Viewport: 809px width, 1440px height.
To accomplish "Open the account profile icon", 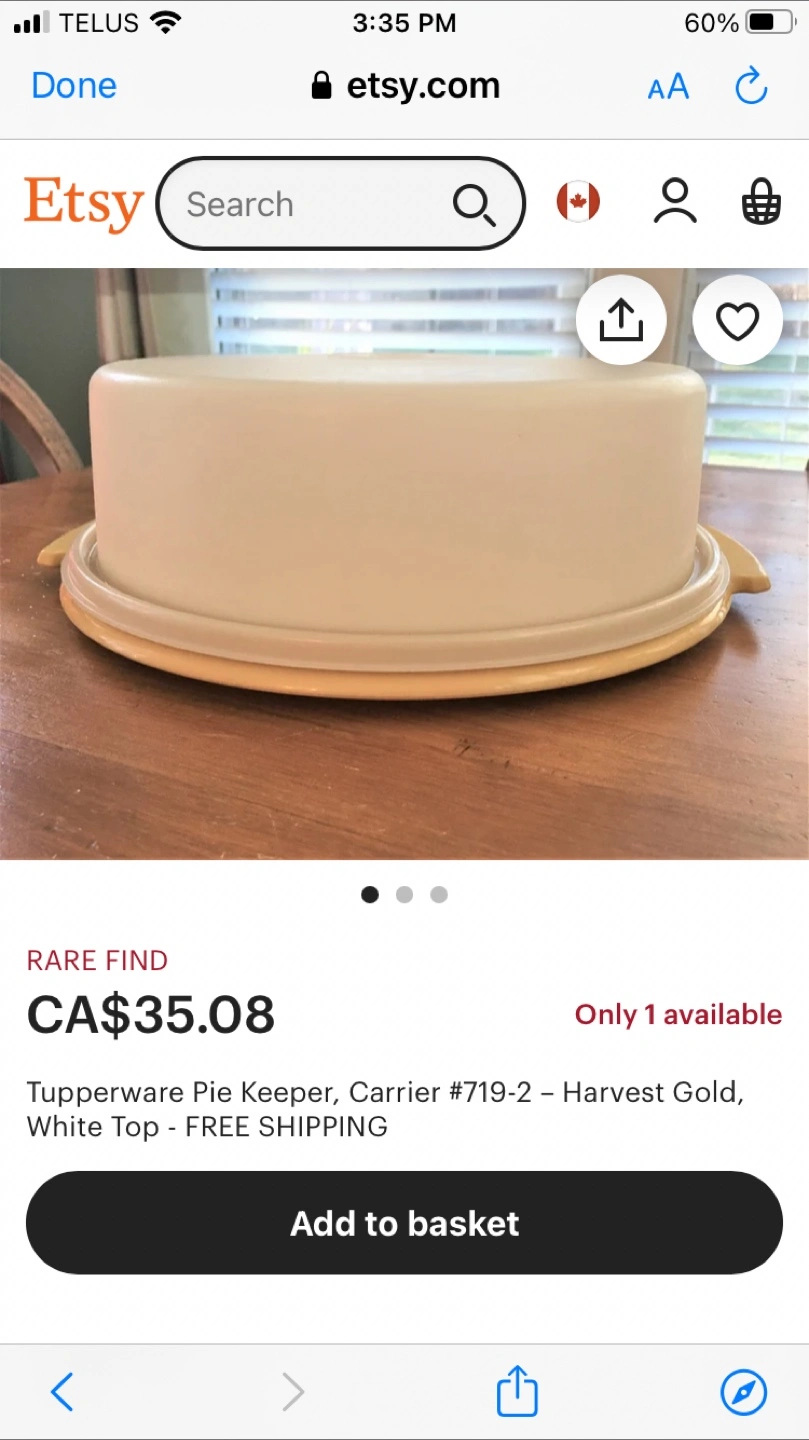I will coord(675,201).
